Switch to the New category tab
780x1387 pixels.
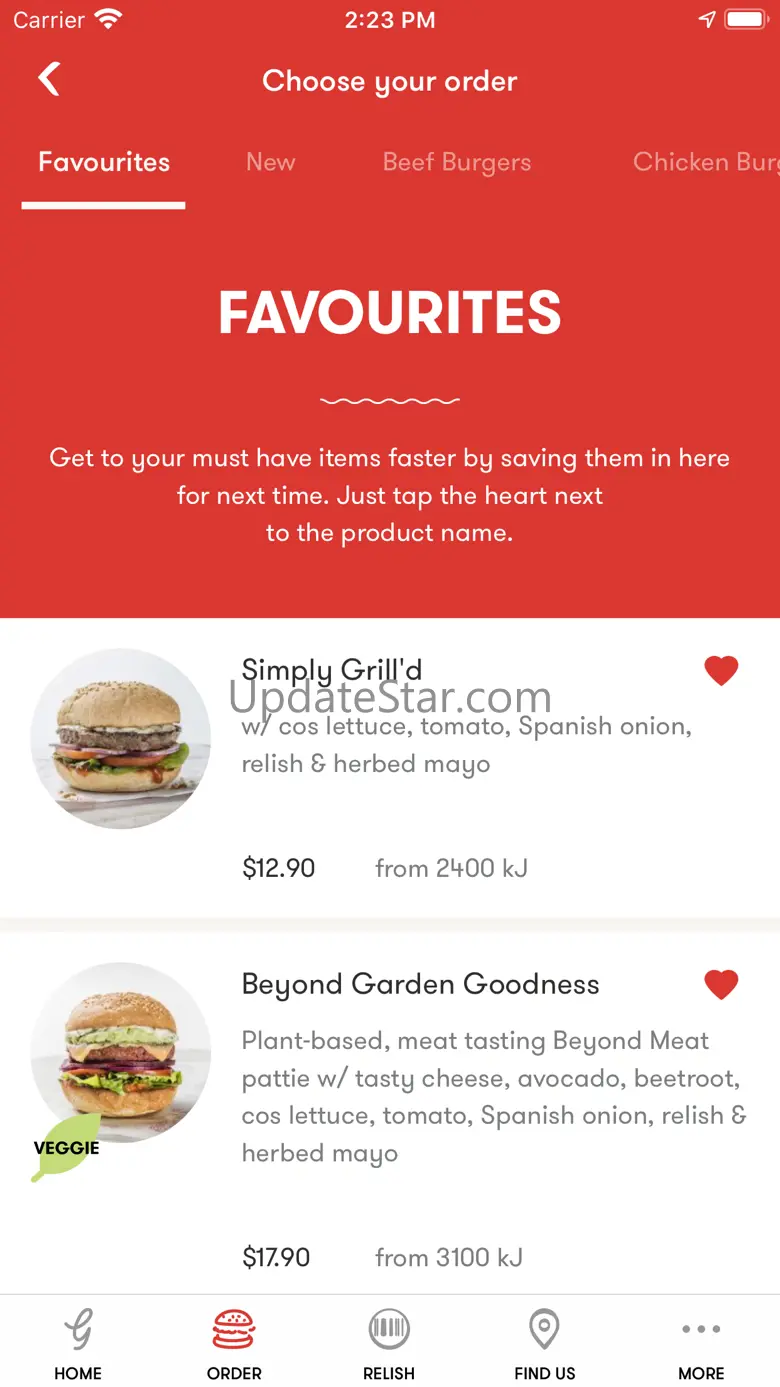(270, 162)
